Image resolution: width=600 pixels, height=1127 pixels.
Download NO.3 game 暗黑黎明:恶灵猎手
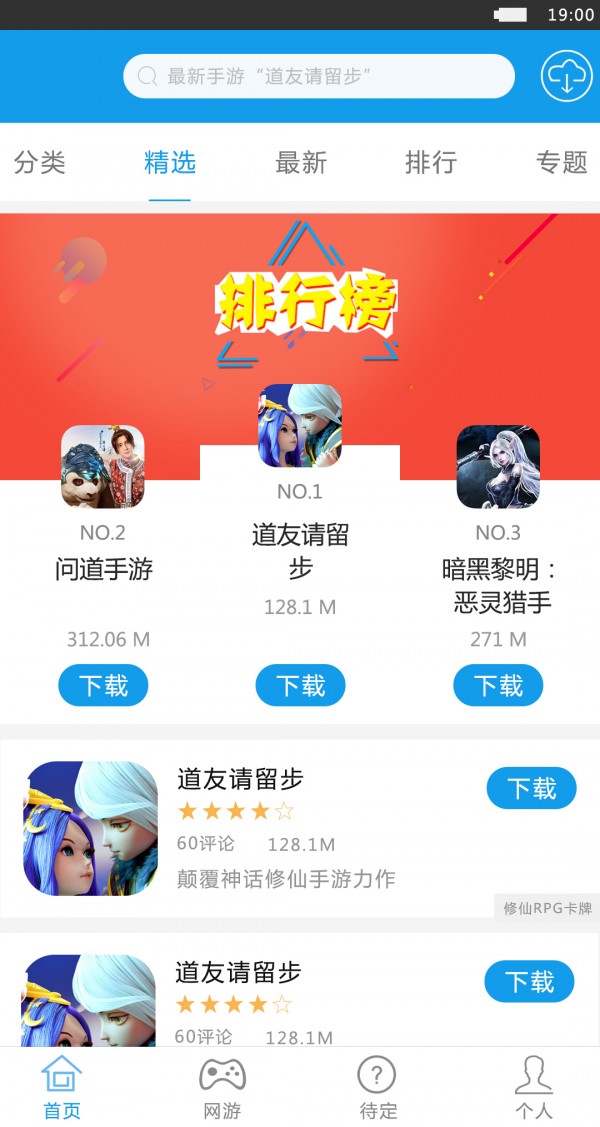coord(498,686)
